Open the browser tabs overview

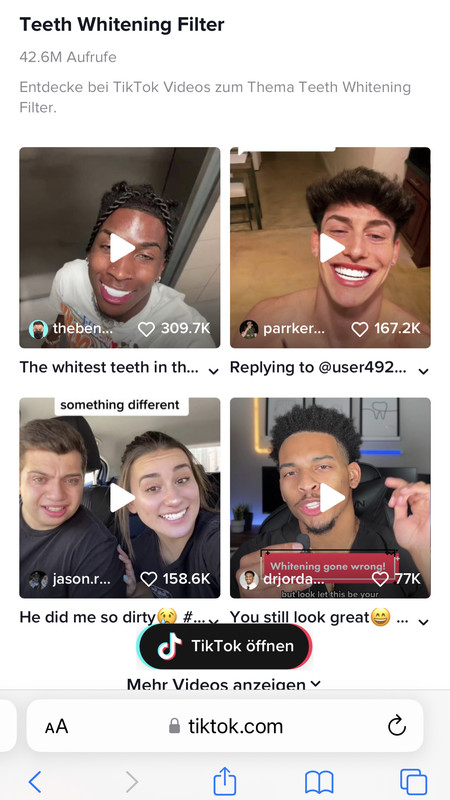tap(413, 782)
